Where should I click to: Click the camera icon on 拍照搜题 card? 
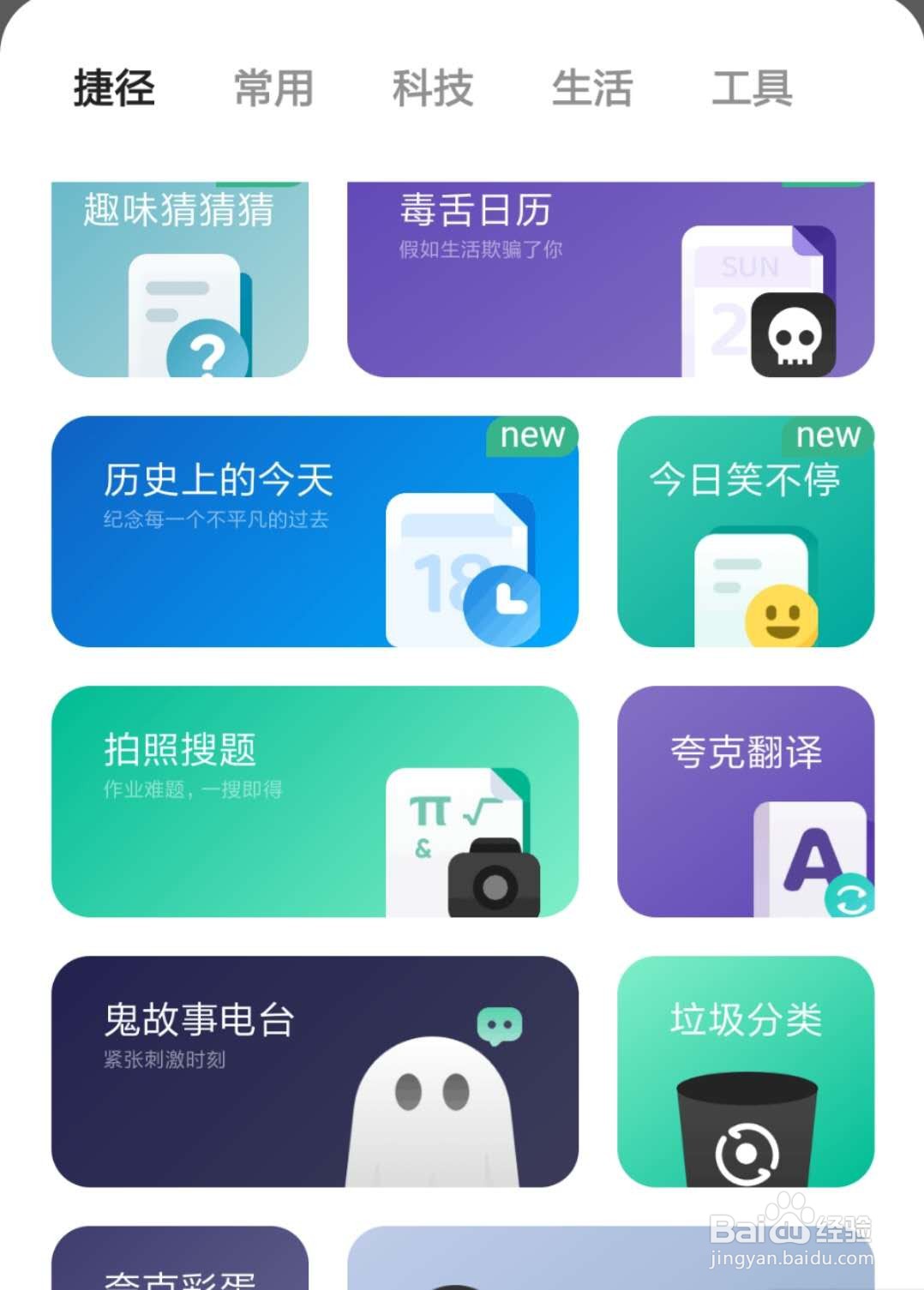495,883
